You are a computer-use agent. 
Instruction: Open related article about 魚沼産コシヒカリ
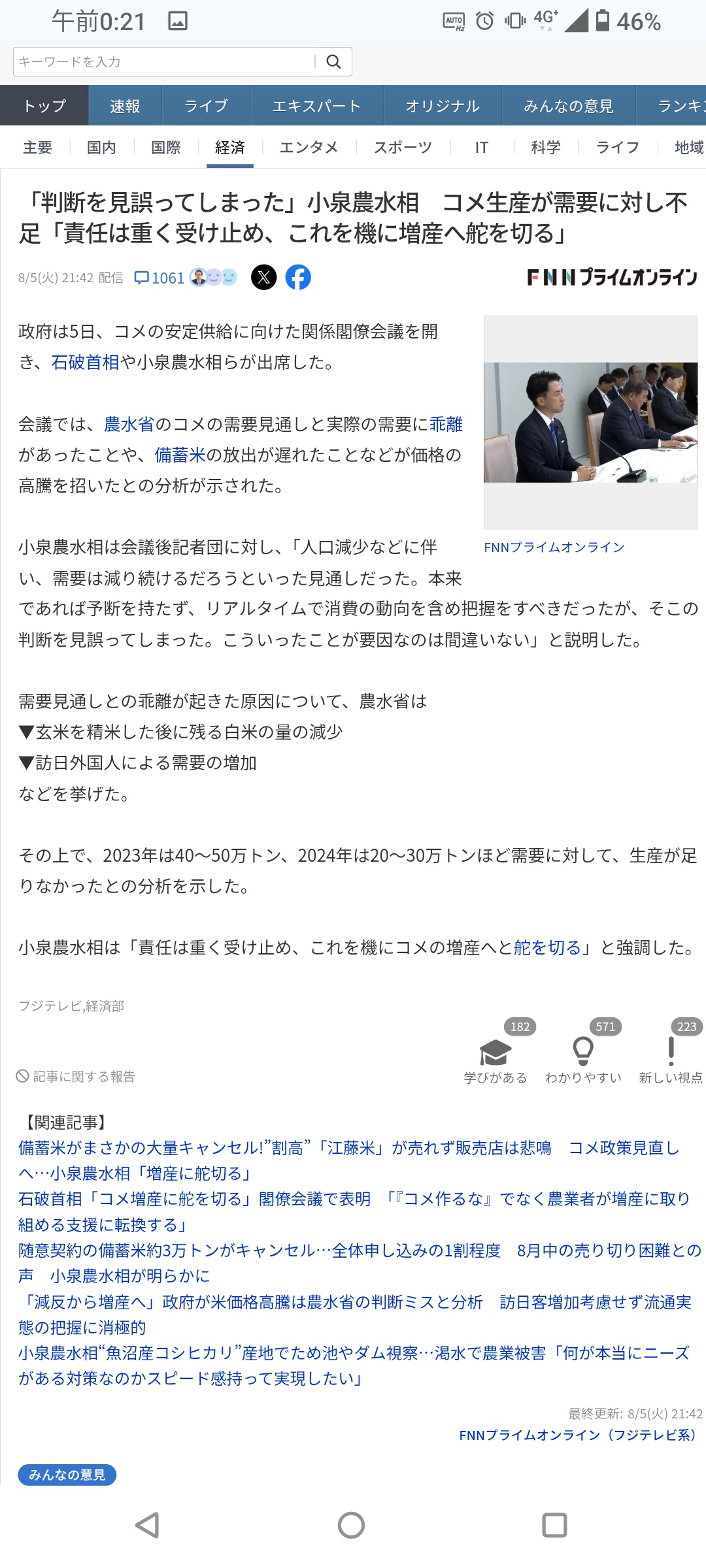tap(354, 1365)
